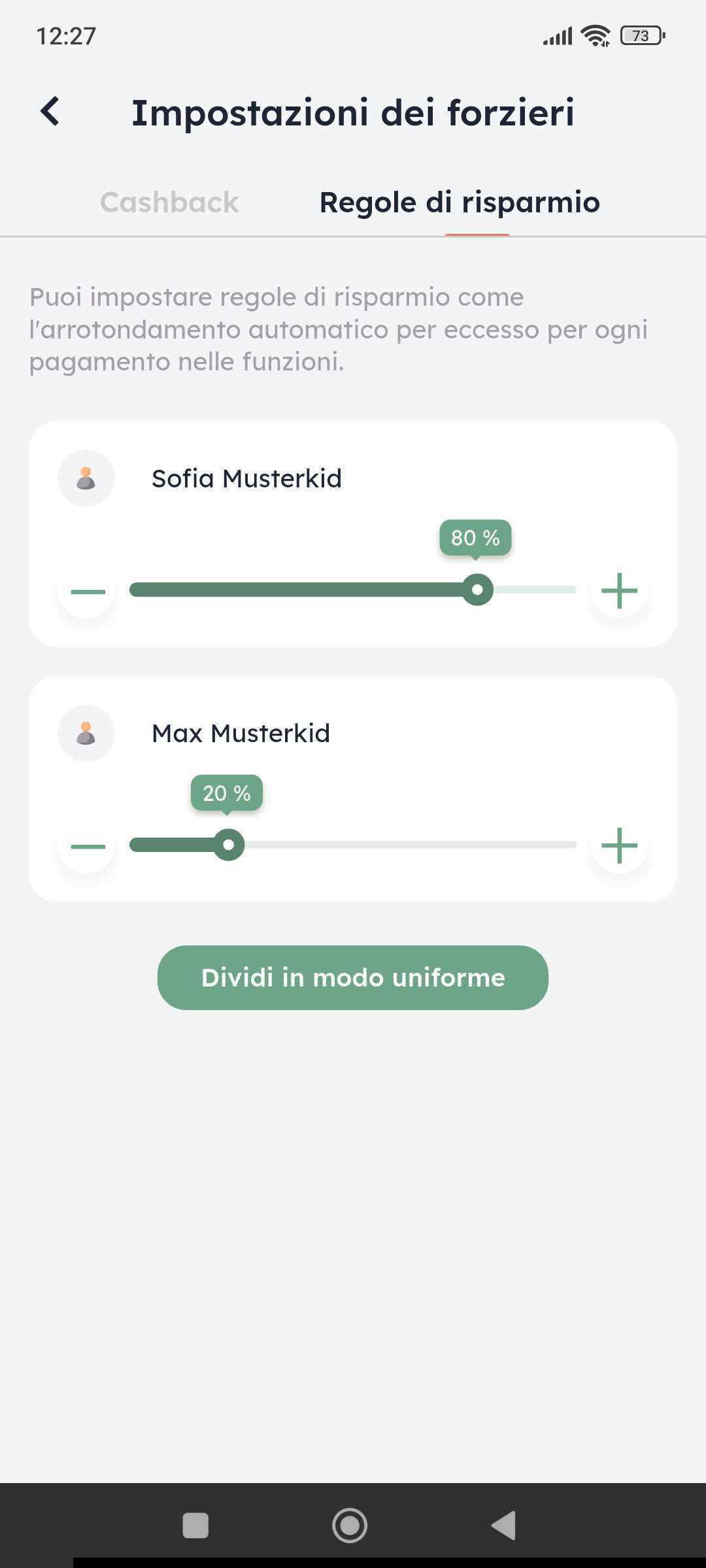Image resolution: width=706 pixels, height=1568 pixels.
Task: Open the recent apps view
Action: [x=195, y=1526]
